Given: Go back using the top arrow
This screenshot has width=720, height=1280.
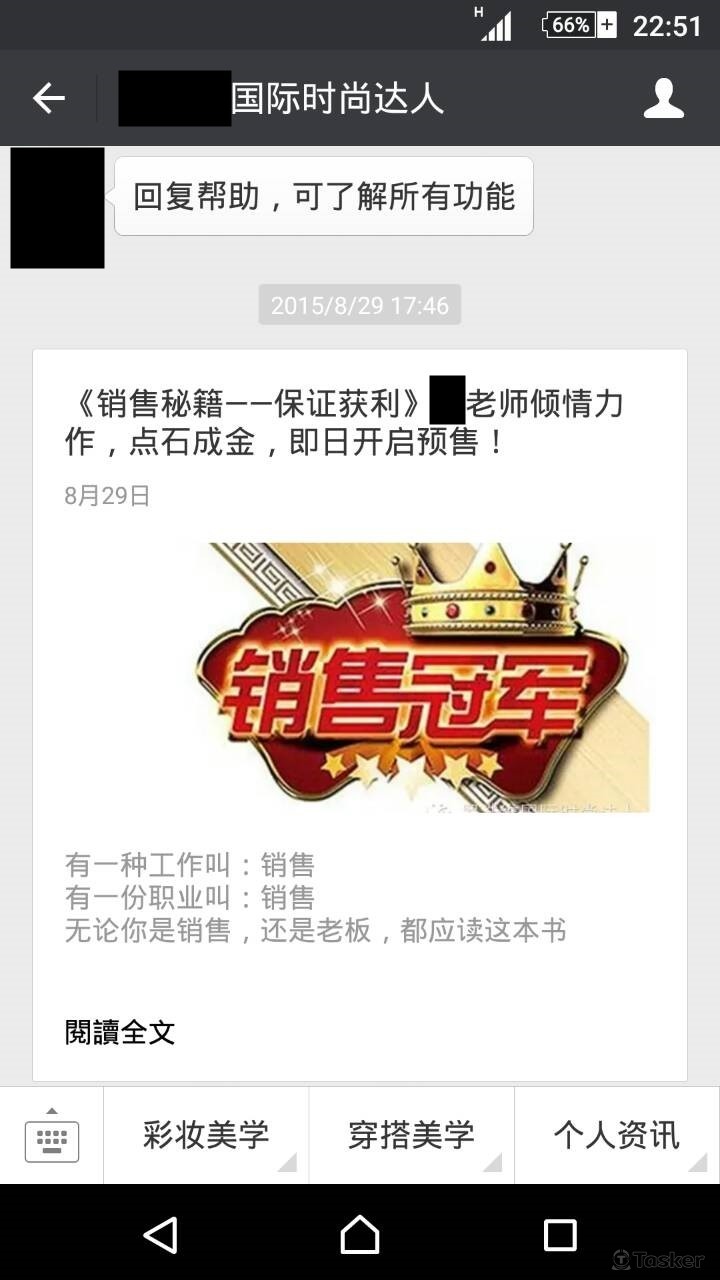Looking at the screenshot, I should pyautogui.click(x=48, y=98).
